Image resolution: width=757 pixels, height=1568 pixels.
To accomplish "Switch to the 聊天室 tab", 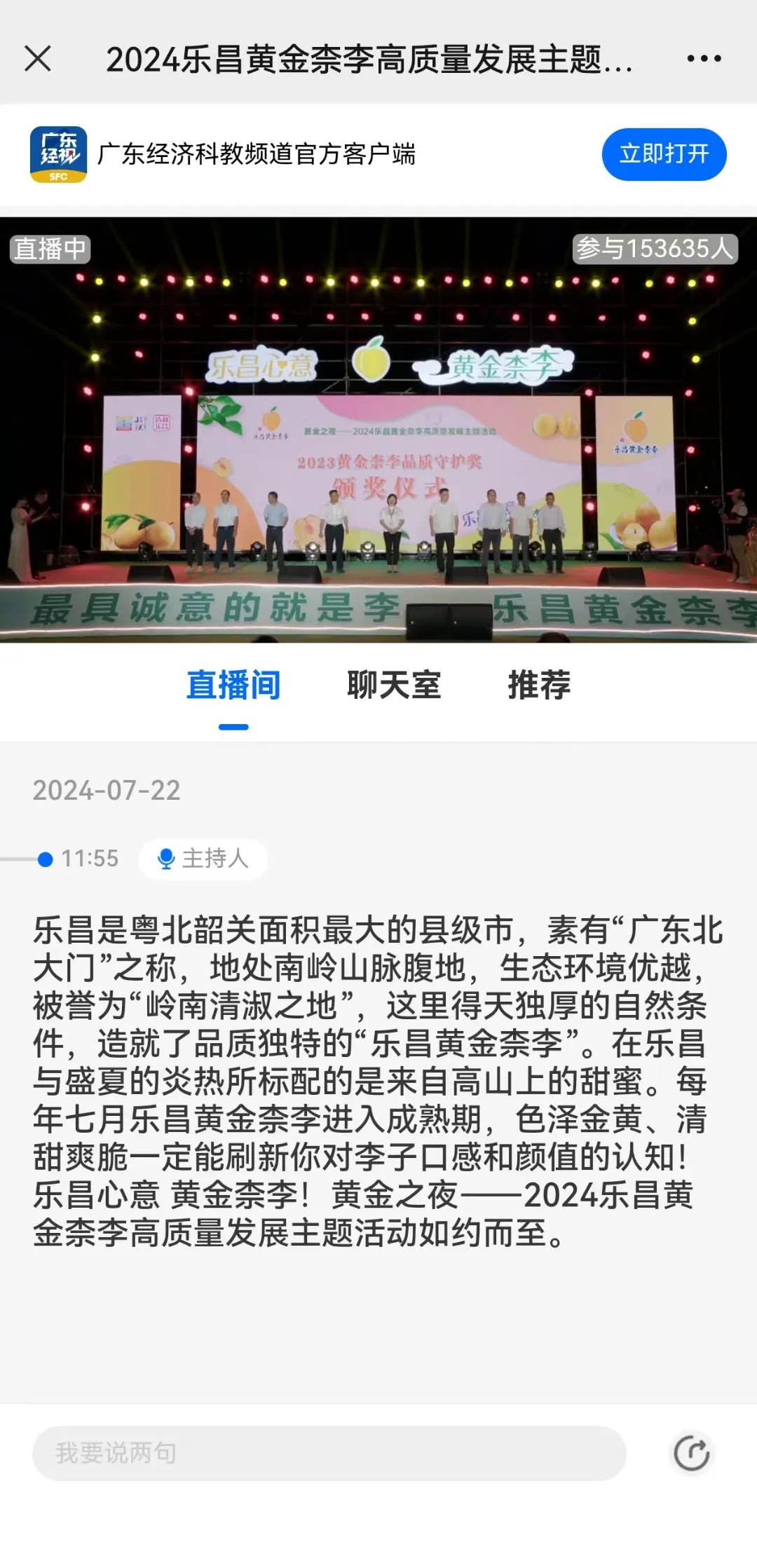I will pyautogui.click(x=394, y=686).
